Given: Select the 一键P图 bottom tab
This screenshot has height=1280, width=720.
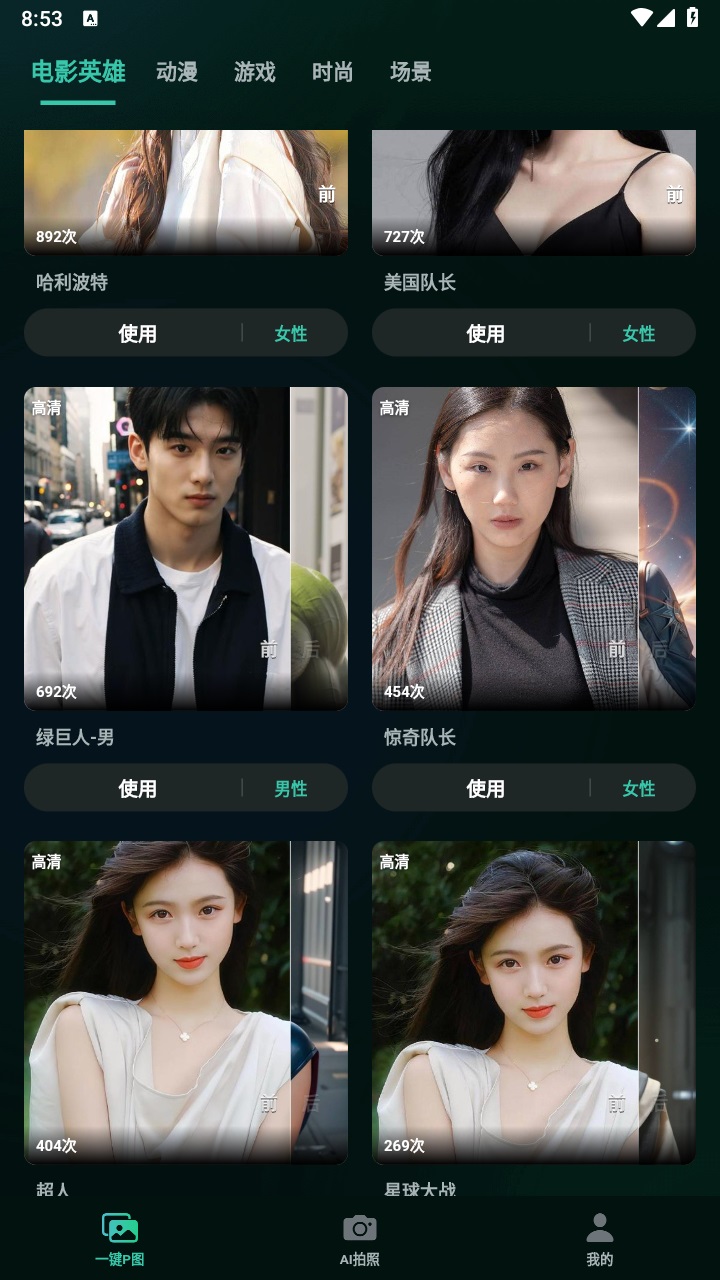Looking at the screenshot, I should (x=120, y=1240).
